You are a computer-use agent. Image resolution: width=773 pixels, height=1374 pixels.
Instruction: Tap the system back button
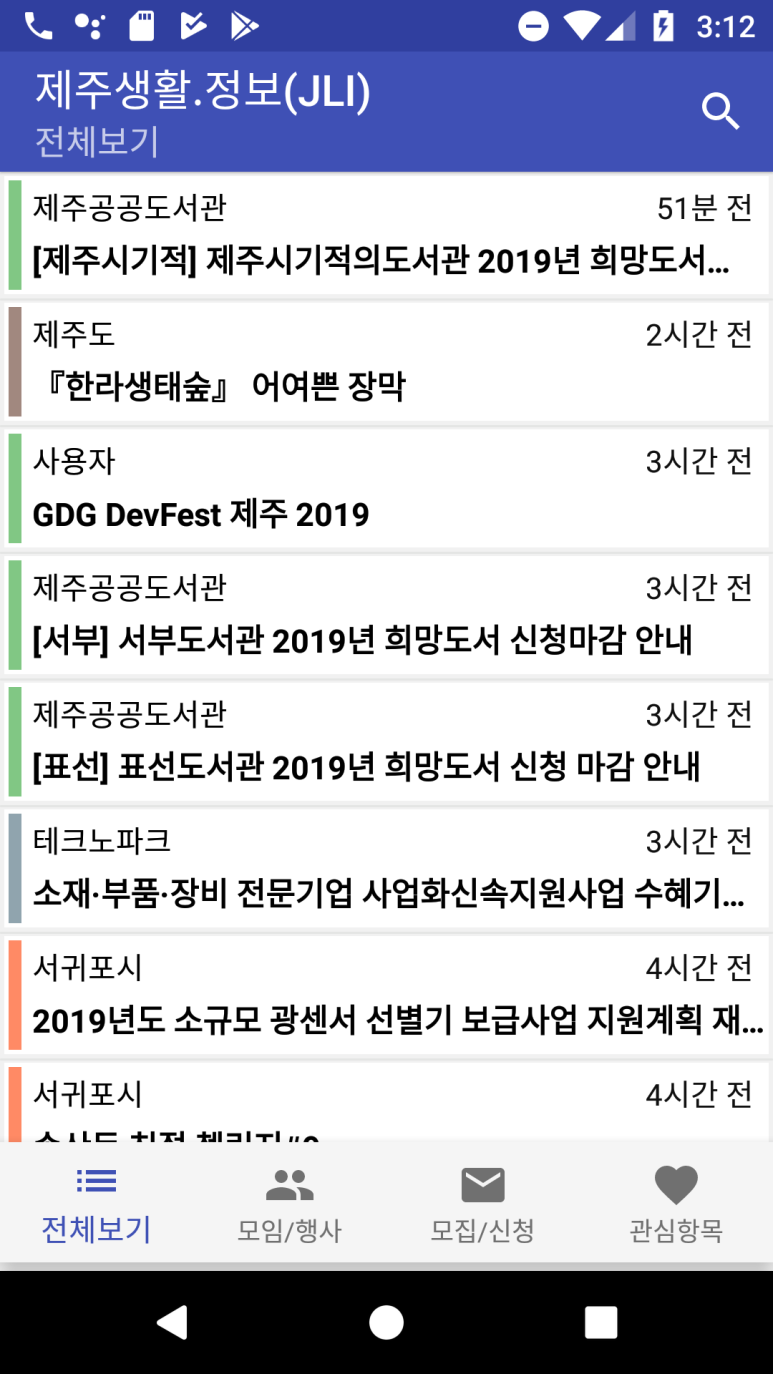pos(172,1322)
